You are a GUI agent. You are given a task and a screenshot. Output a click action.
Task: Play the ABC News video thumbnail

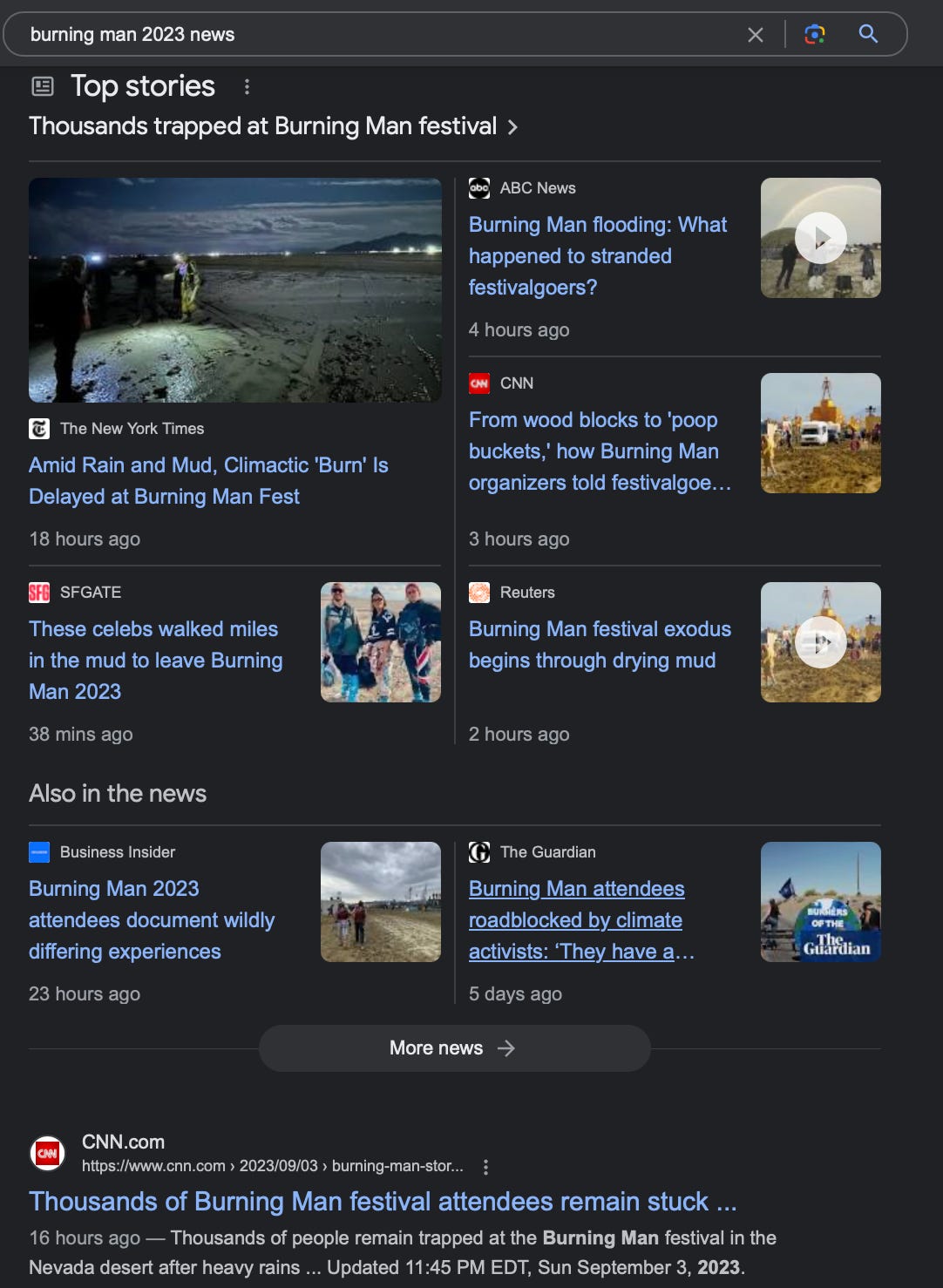[820, 238]
